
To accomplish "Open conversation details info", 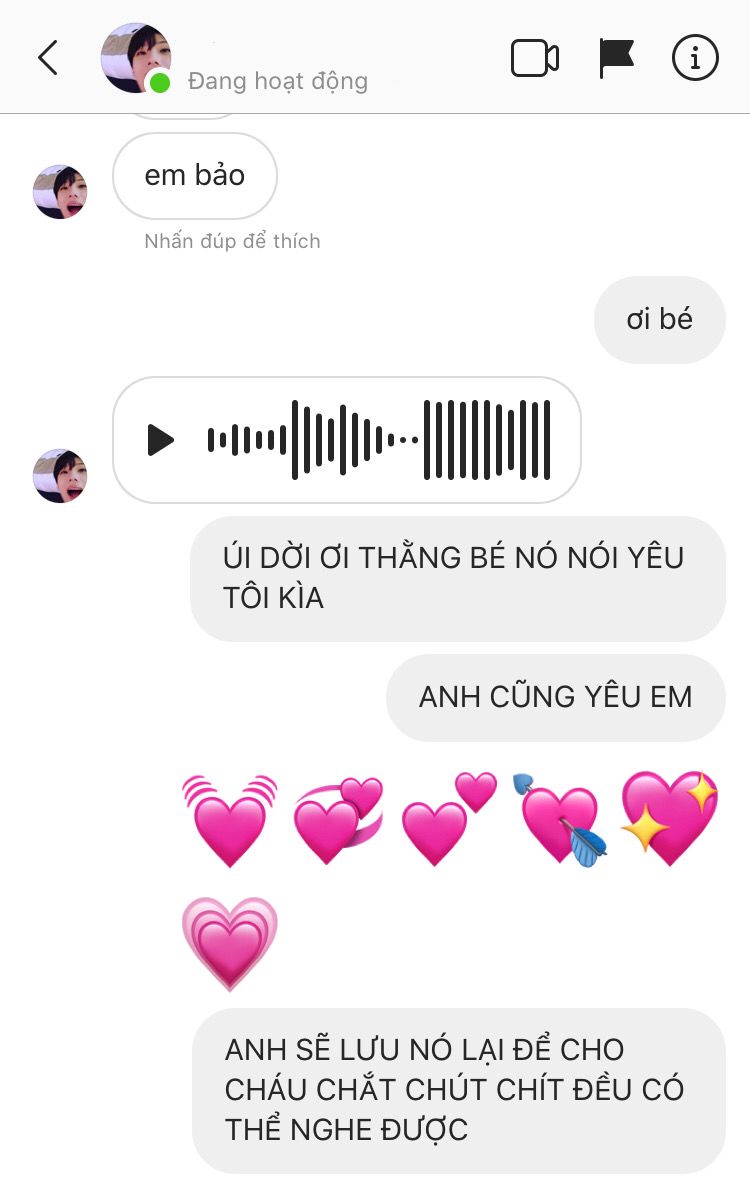I will 695,58.
